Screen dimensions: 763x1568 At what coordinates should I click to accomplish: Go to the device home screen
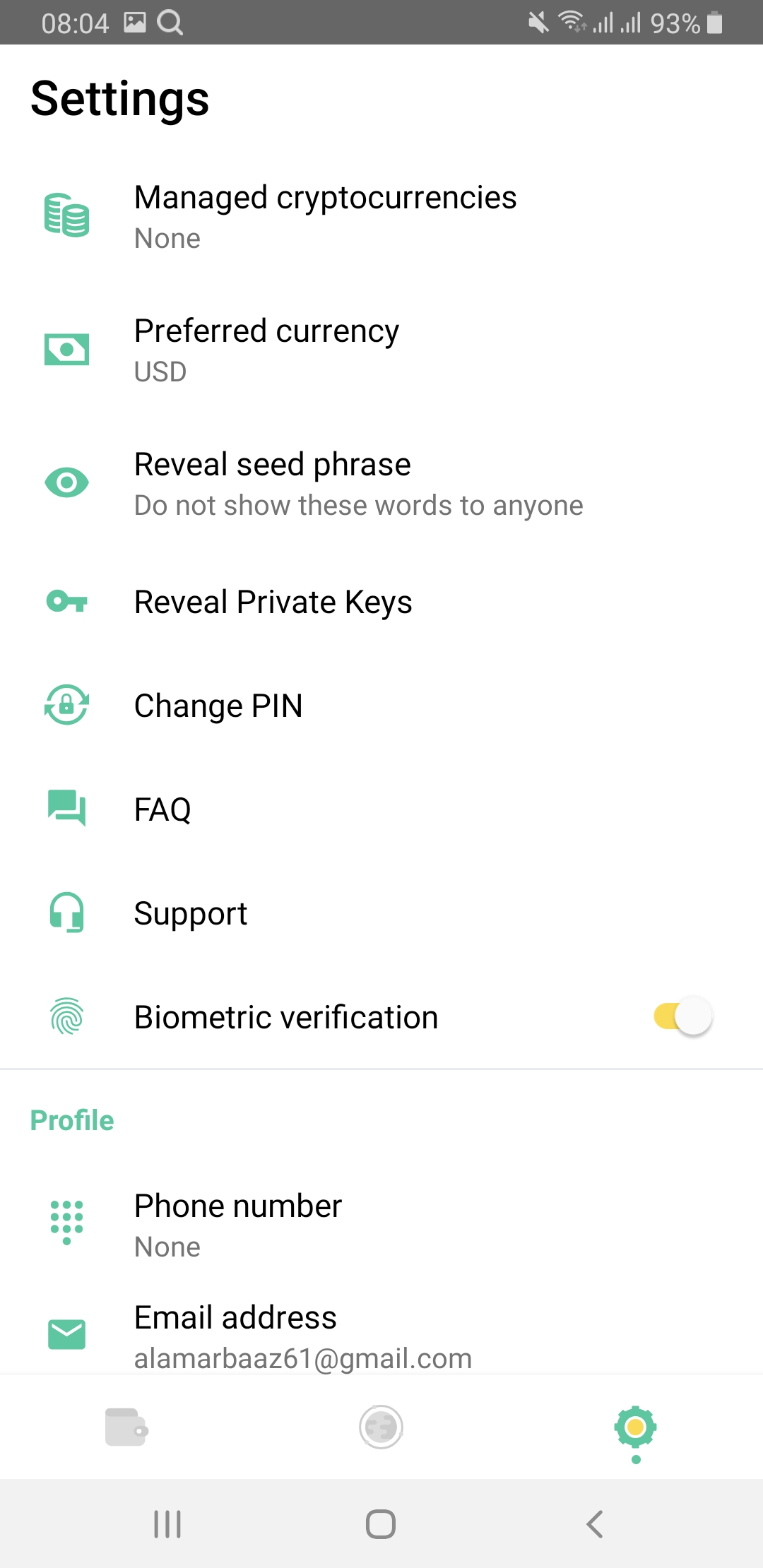[381, 1524]
